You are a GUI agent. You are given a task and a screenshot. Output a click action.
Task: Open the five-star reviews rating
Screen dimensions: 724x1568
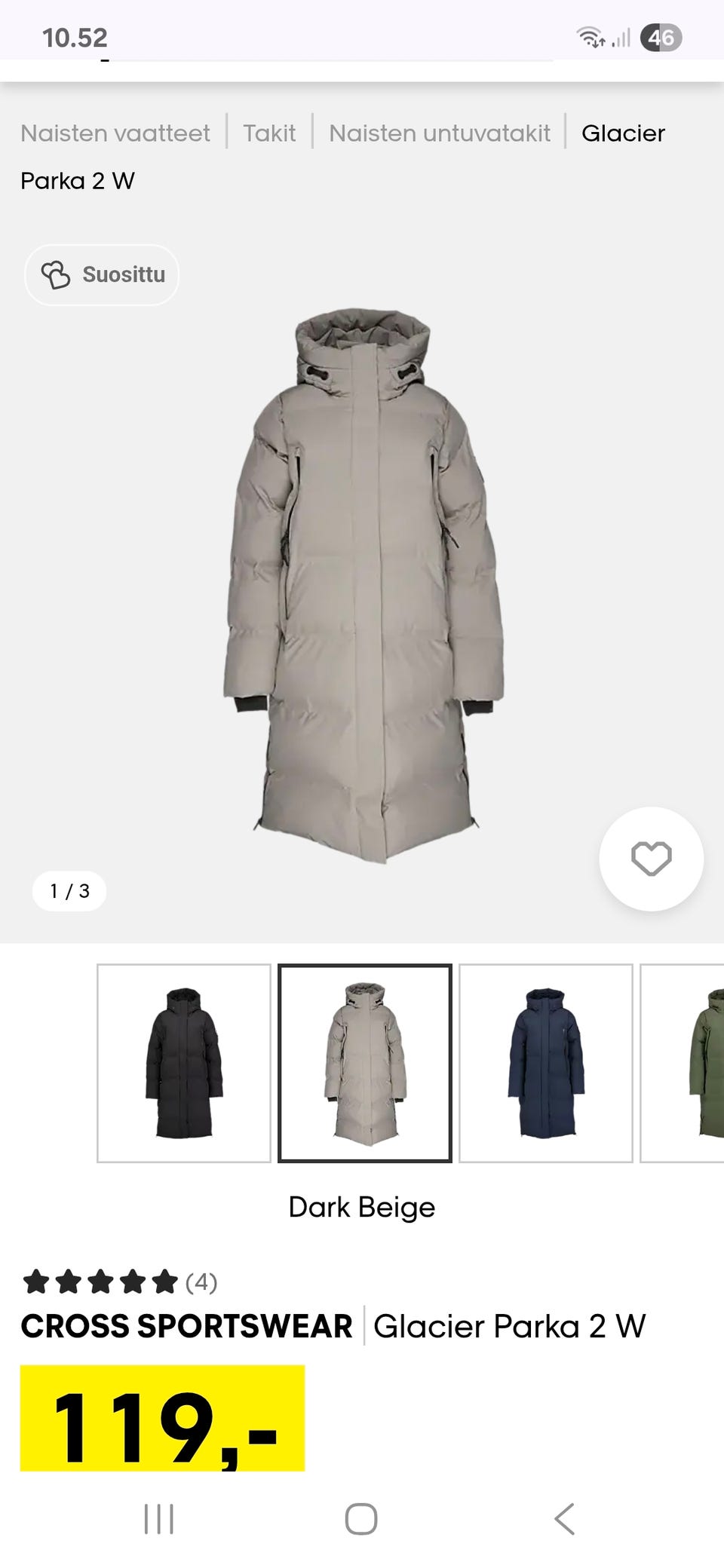click(x=119, y=1282)
